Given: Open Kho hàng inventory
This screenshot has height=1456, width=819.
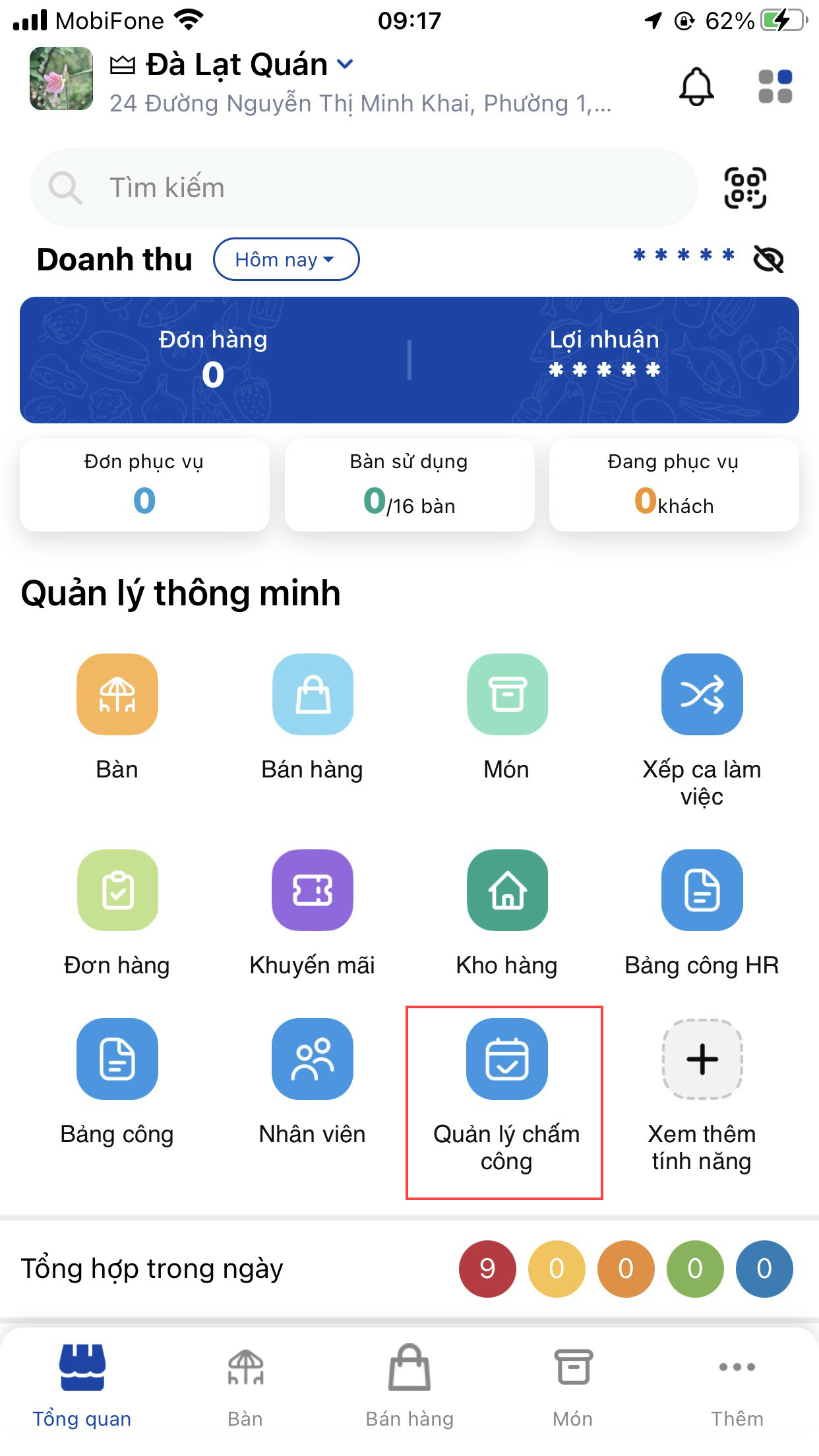Looking at the screenshot, I should [506, 890].
